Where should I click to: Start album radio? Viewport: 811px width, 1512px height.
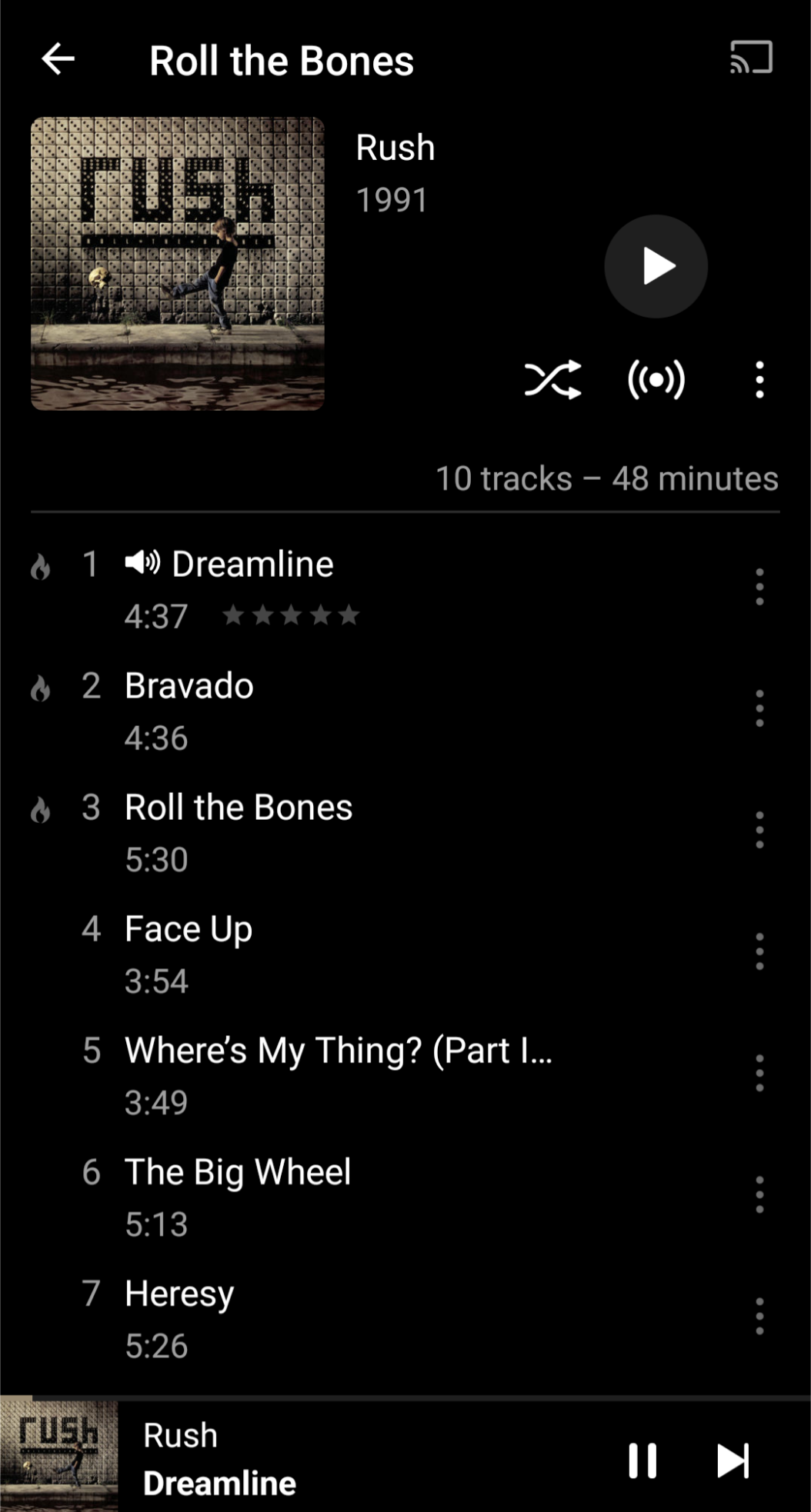(x=656, y=379)
